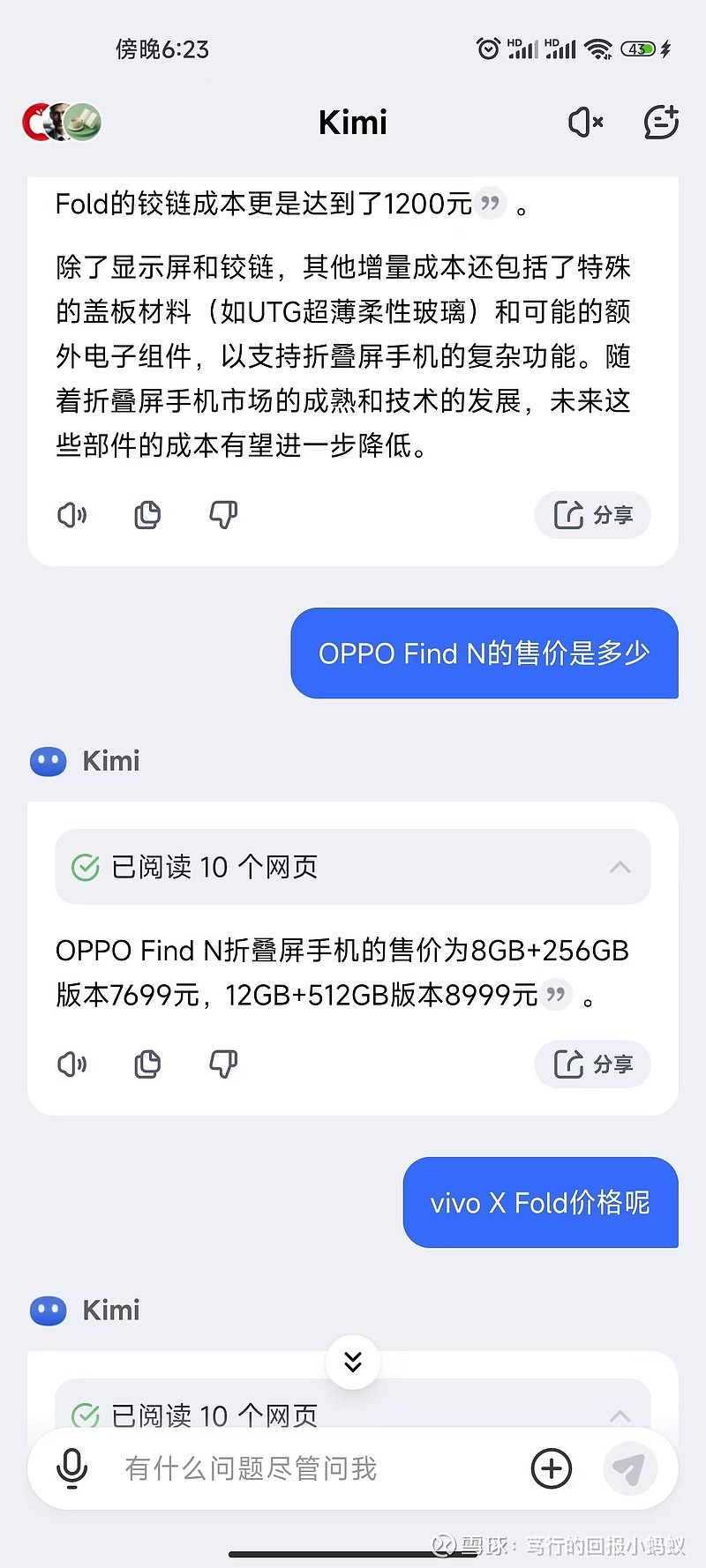The height and width of the screenshot is (1568, 706).
Task: Read aloud the answer about hinge costs
Action: click(x=72, y=514)
